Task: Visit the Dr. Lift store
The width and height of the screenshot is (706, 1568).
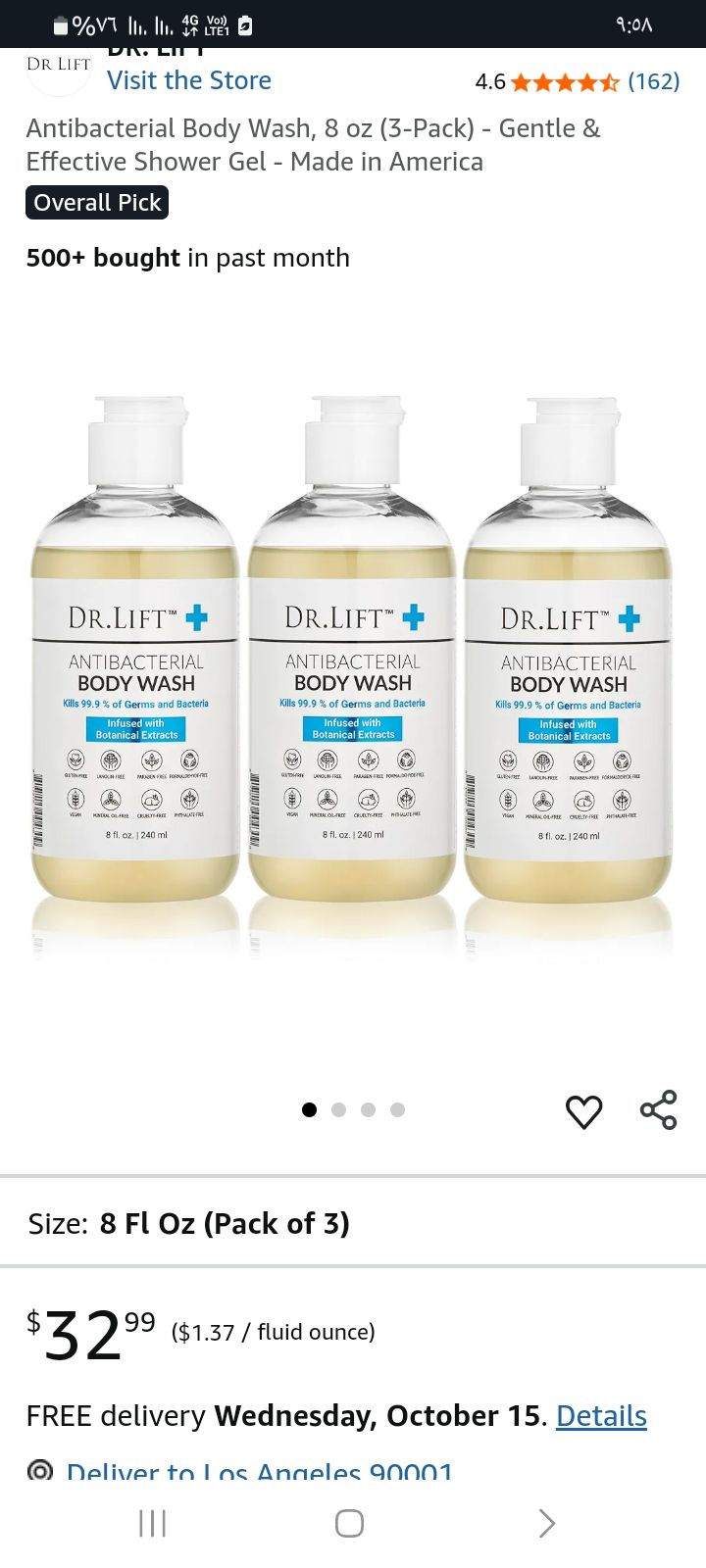Action: (x=188, y=80)
